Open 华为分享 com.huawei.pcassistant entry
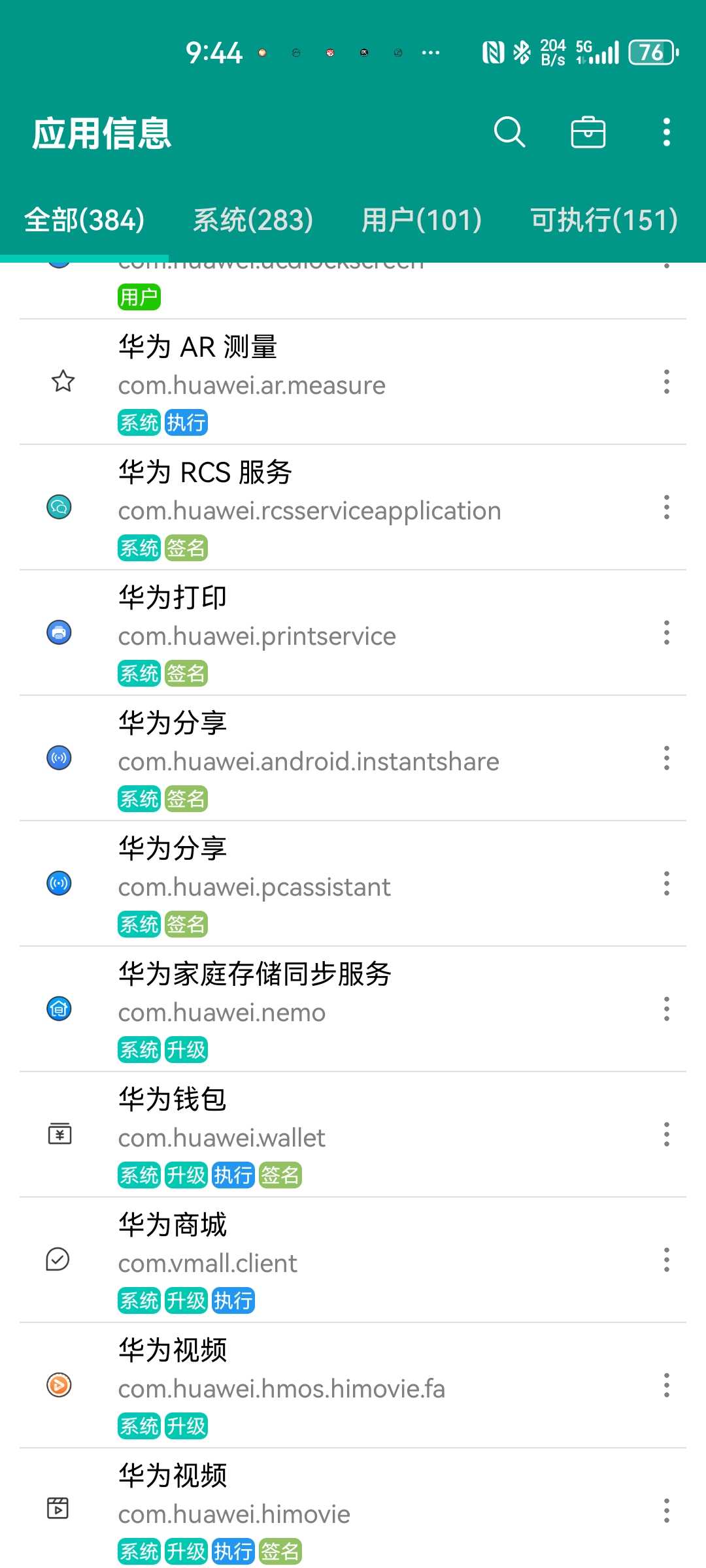Screen dimensions: 706x1568 point(353,884)
